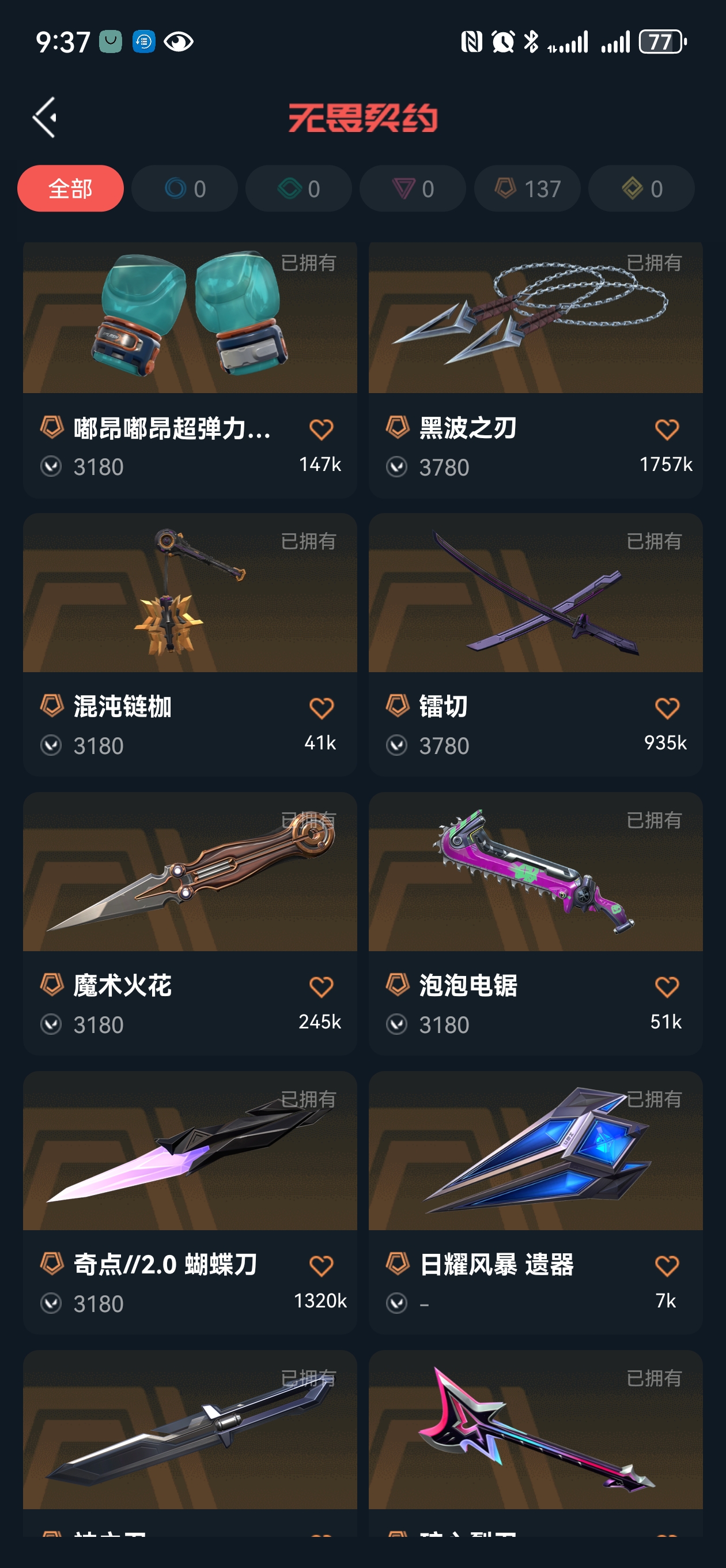Switch to the yellow diamond tier filter
726x1568 pixels.
pos(641,189)
